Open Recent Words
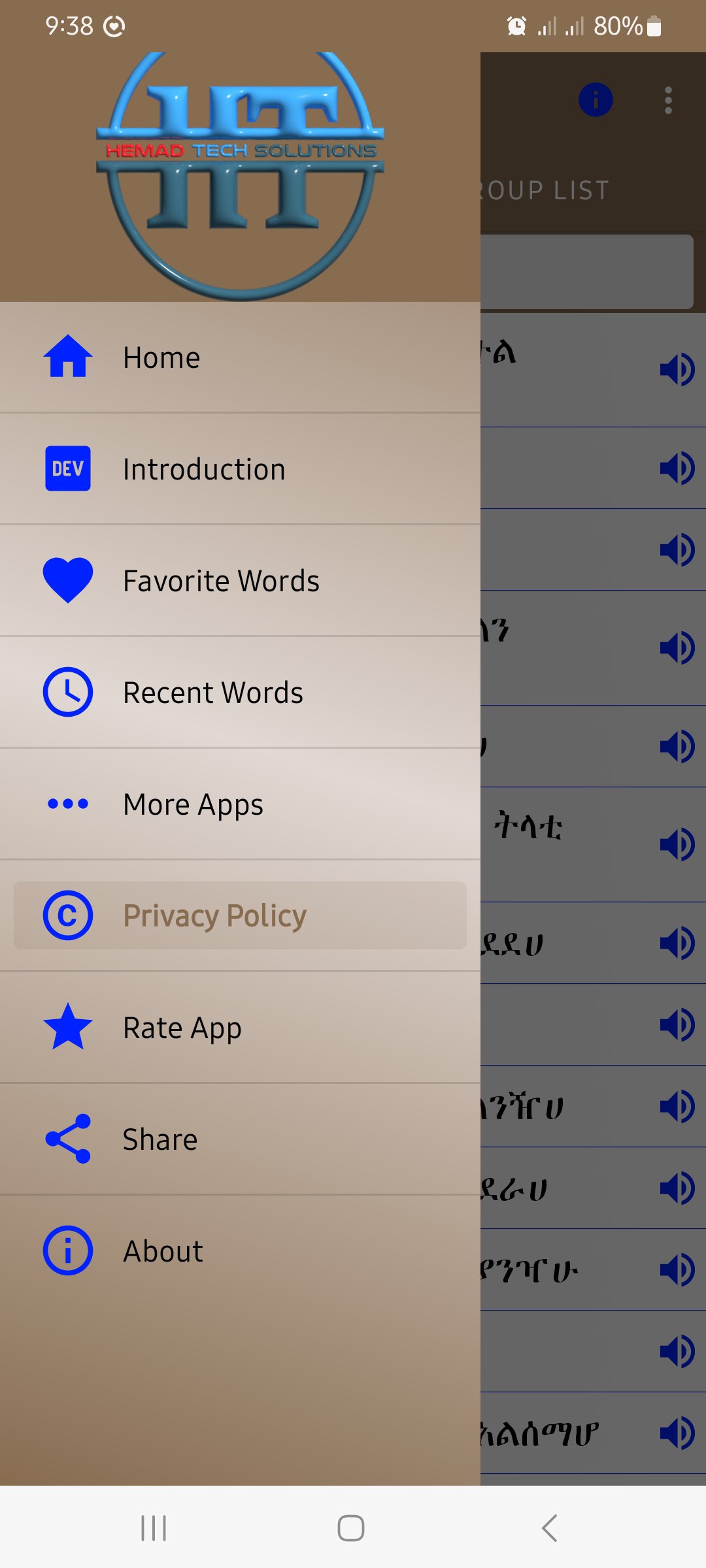706x1568 pixels. click(x=239, y=693)
